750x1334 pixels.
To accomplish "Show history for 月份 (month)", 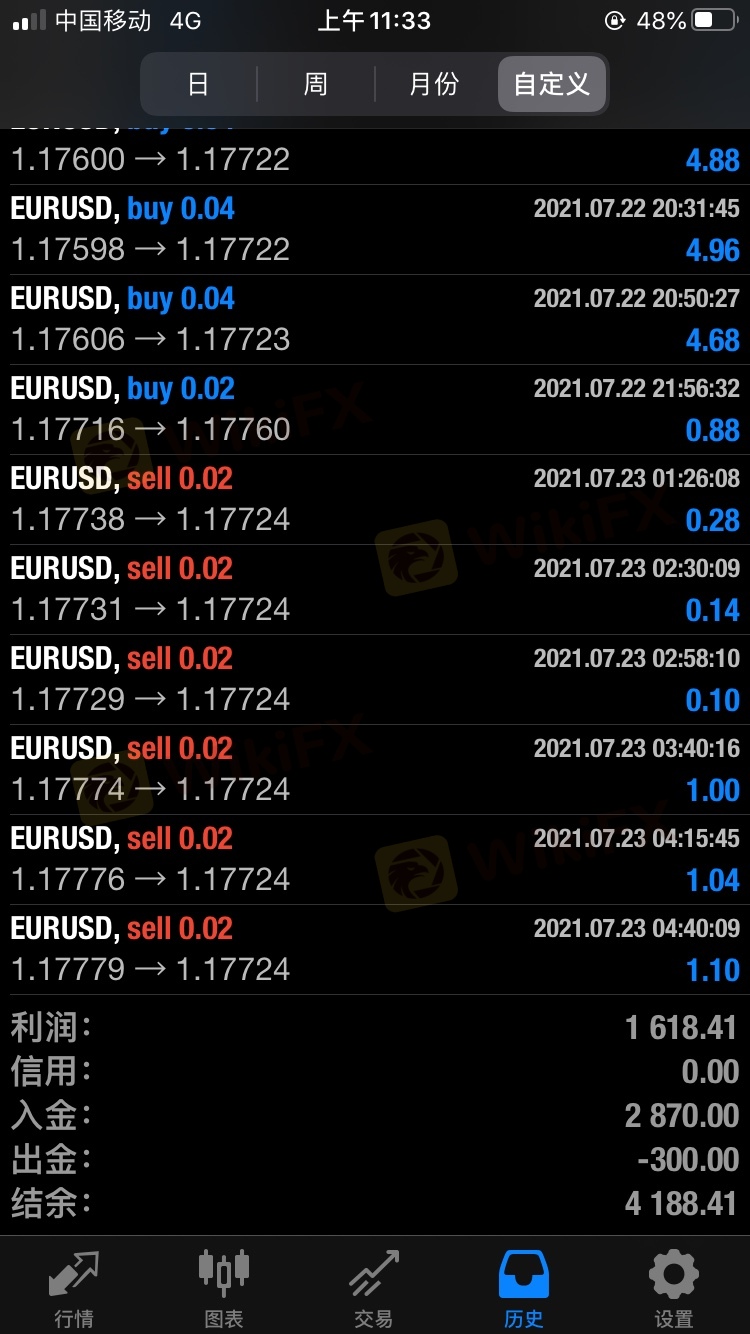I will click(434, 84).
